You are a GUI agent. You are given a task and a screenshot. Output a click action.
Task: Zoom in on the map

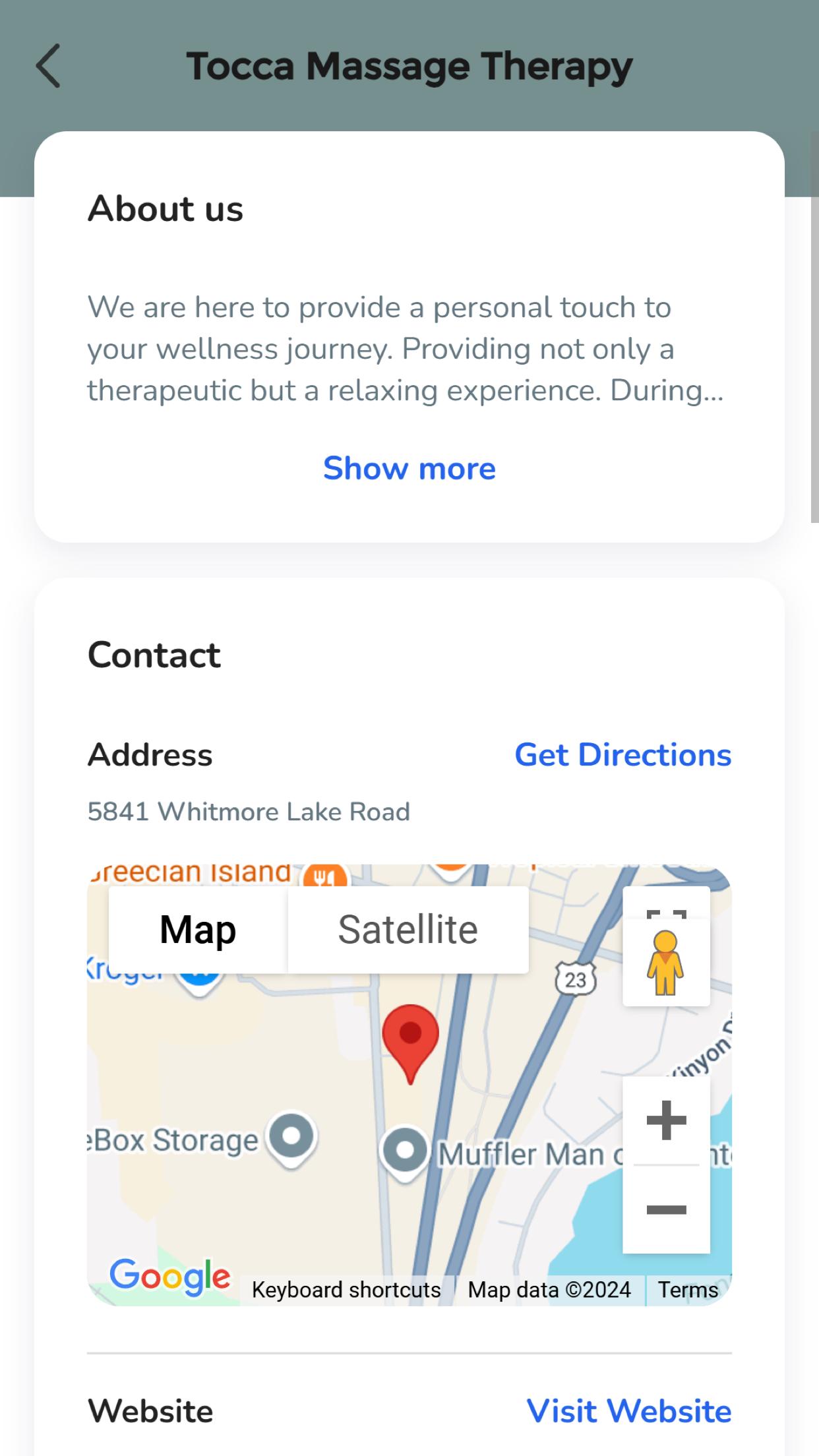click(666, 1120)
